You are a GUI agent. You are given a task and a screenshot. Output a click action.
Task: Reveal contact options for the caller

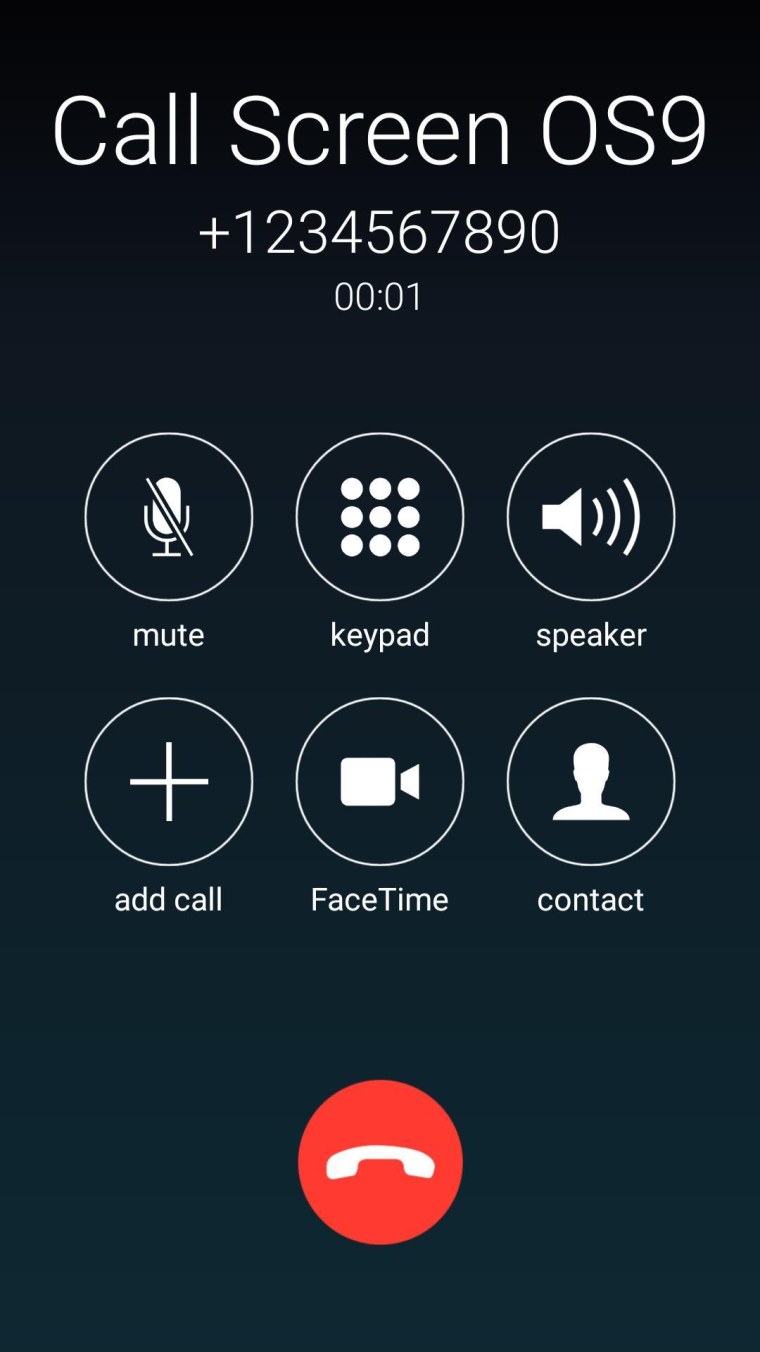coord(590,781)
